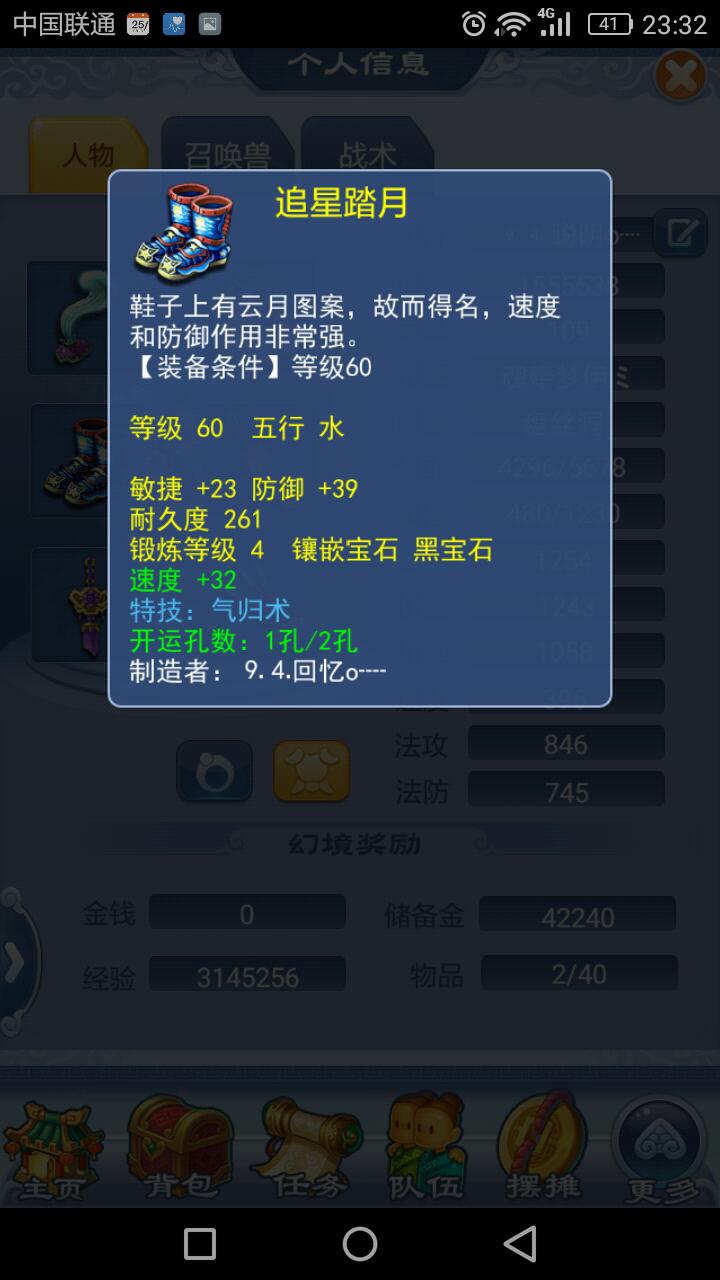Open the 更多 menu
Viewport: 720px width, 1280px height.
point(661,1148)
